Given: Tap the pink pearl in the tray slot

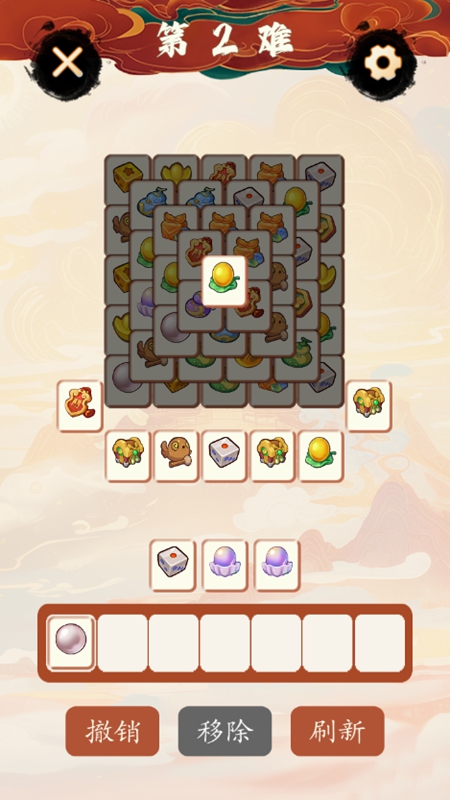Looking at the screenshot, I should pyautogui.click(x=71, y=643).
